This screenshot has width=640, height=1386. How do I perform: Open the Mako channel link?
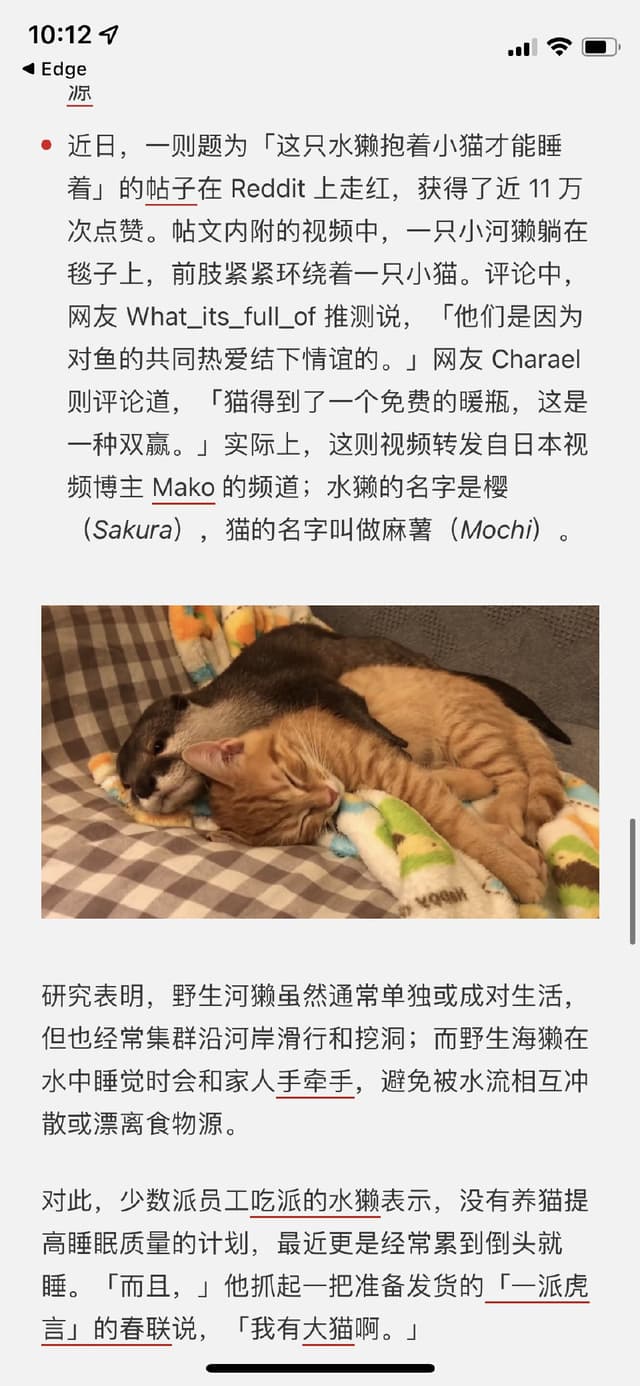tap(183, 487)
